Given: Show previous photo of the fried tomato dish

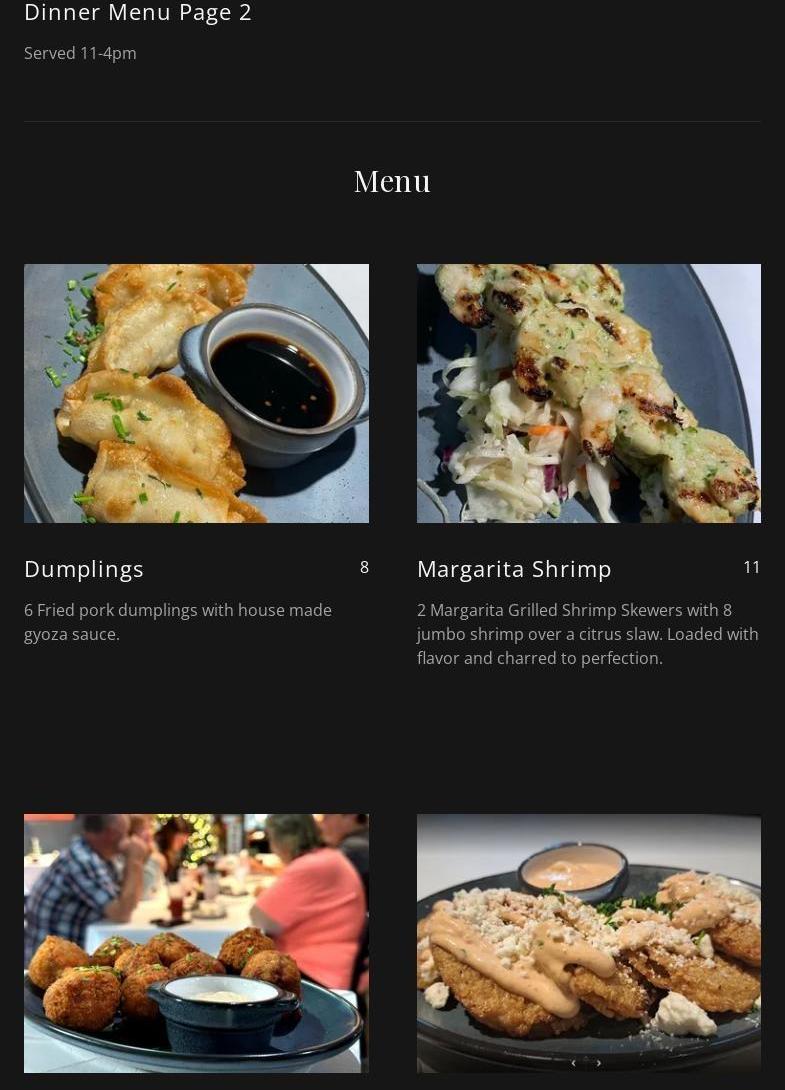Looking at the screenshot, I should (573, 1063).
